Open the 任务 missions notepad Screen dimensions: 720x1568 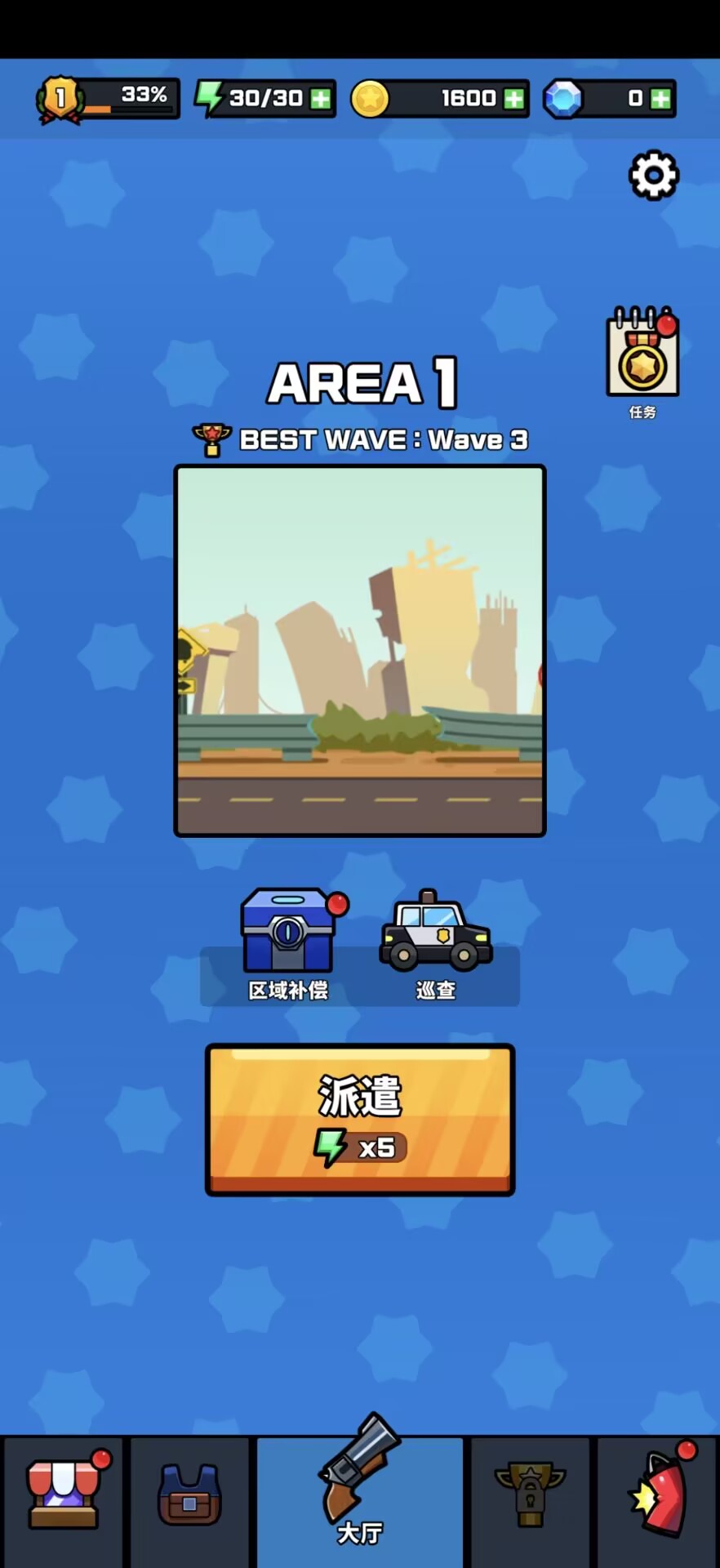coord(642,355)
